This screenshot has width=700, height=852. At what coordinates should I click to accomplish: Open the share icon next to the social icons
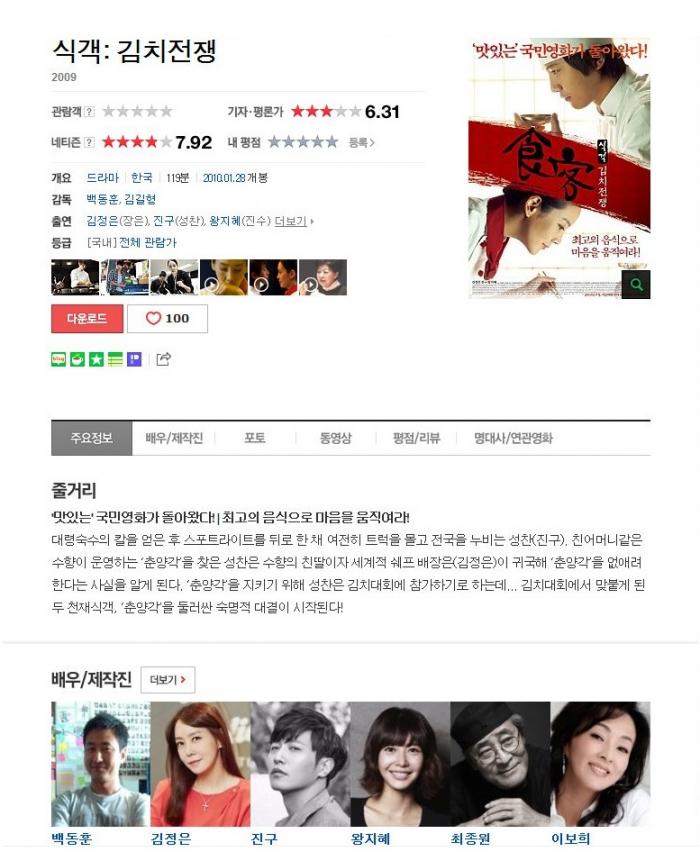(163, 360)
